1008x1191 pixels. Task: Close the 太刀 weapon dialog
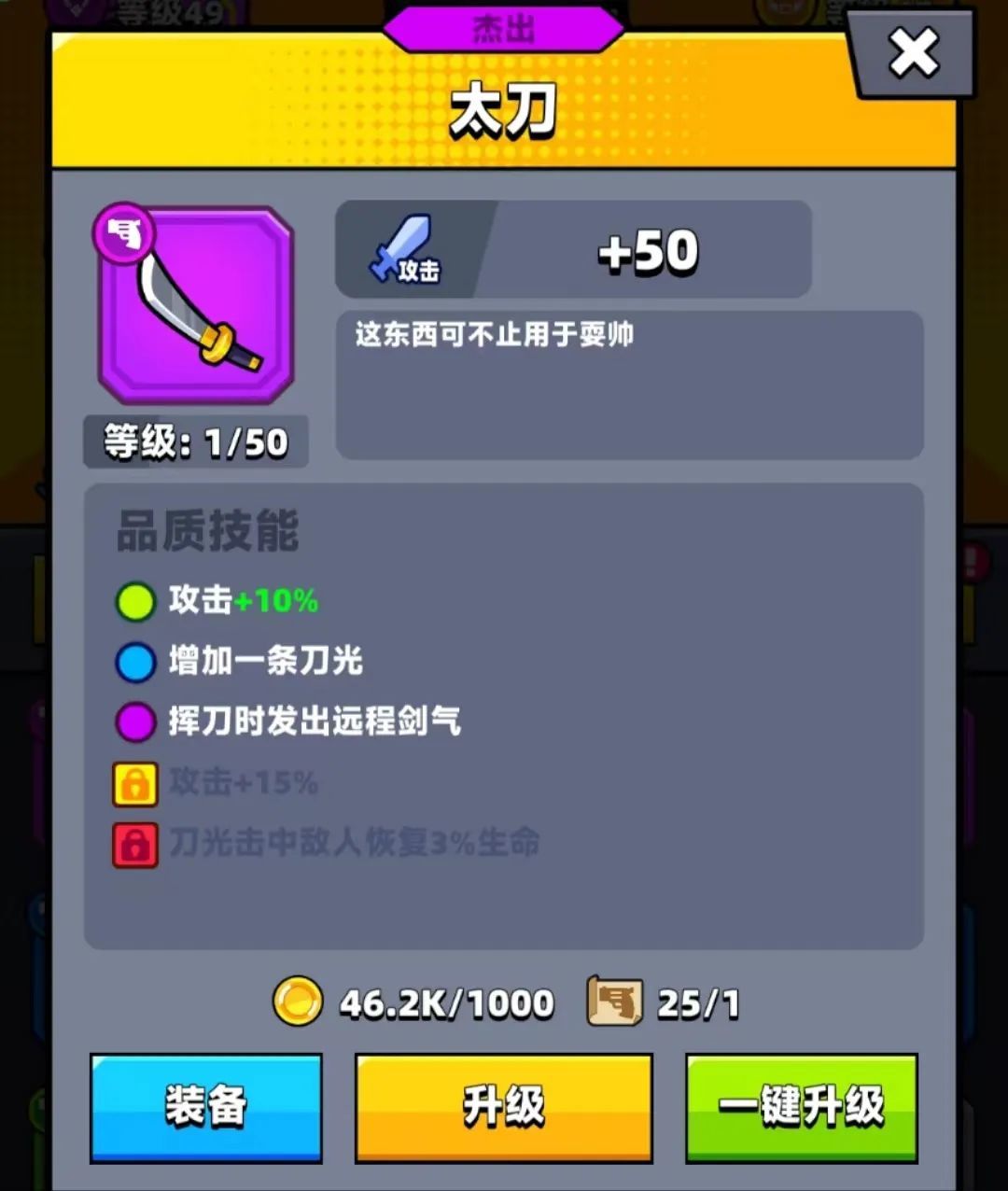point(913,54)
